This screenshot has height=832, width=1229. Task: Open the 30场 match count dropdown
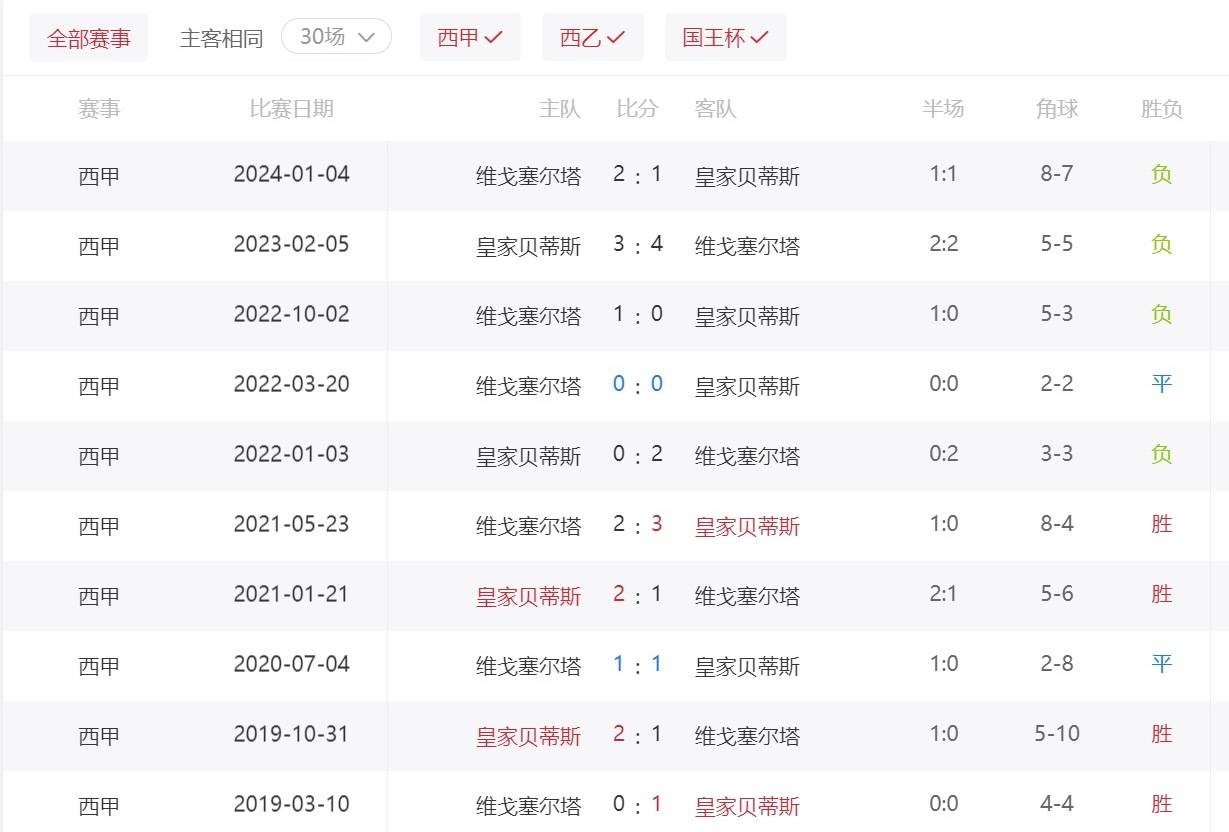pos(337,37)
